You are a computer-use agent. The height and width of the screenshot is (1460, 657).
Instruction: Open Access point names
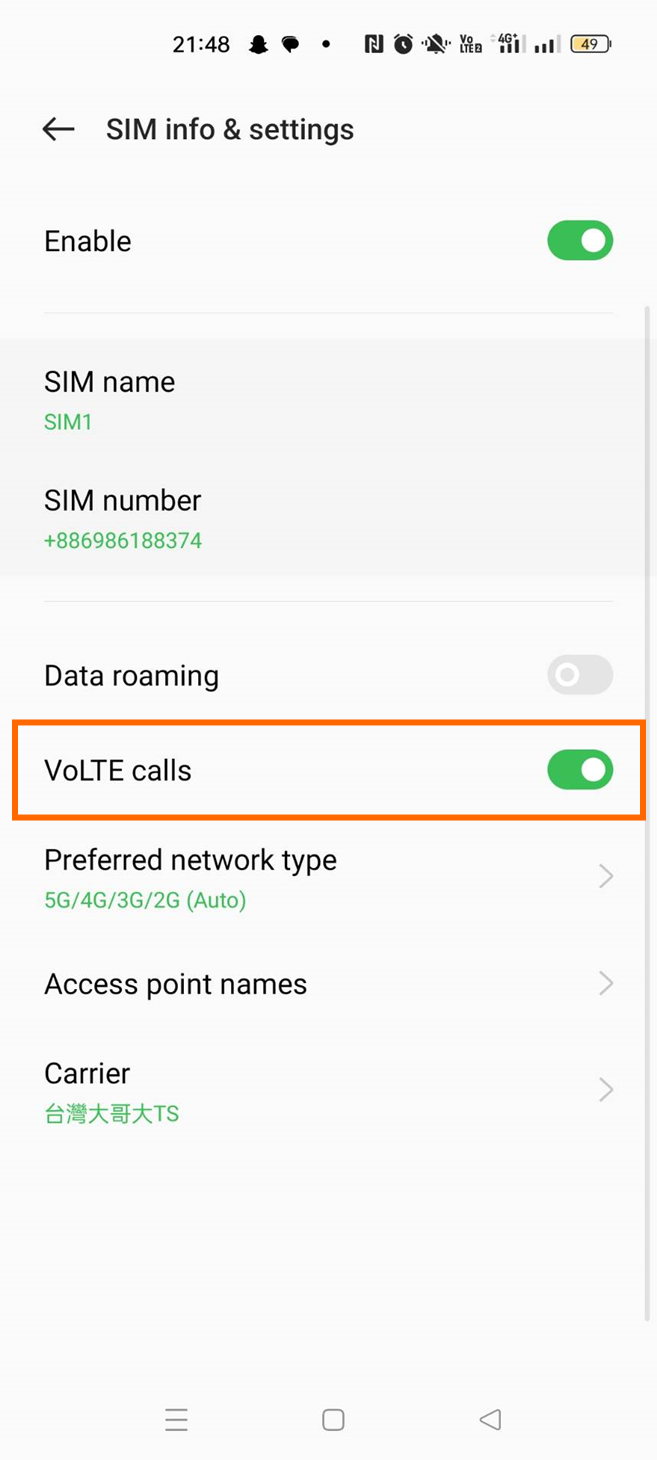pos(328,984)
